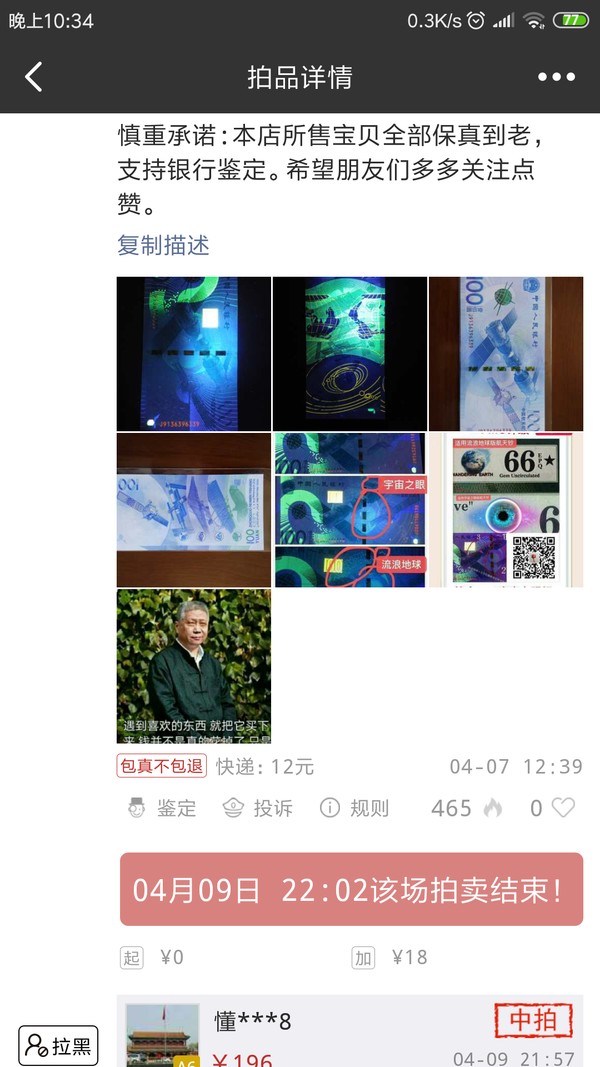Image resolution: width=600 pixels, height=1067 pixels.
Task: View photo labeled 宇宙之眼 and 流浪地球
Action: tap(350, 510)
